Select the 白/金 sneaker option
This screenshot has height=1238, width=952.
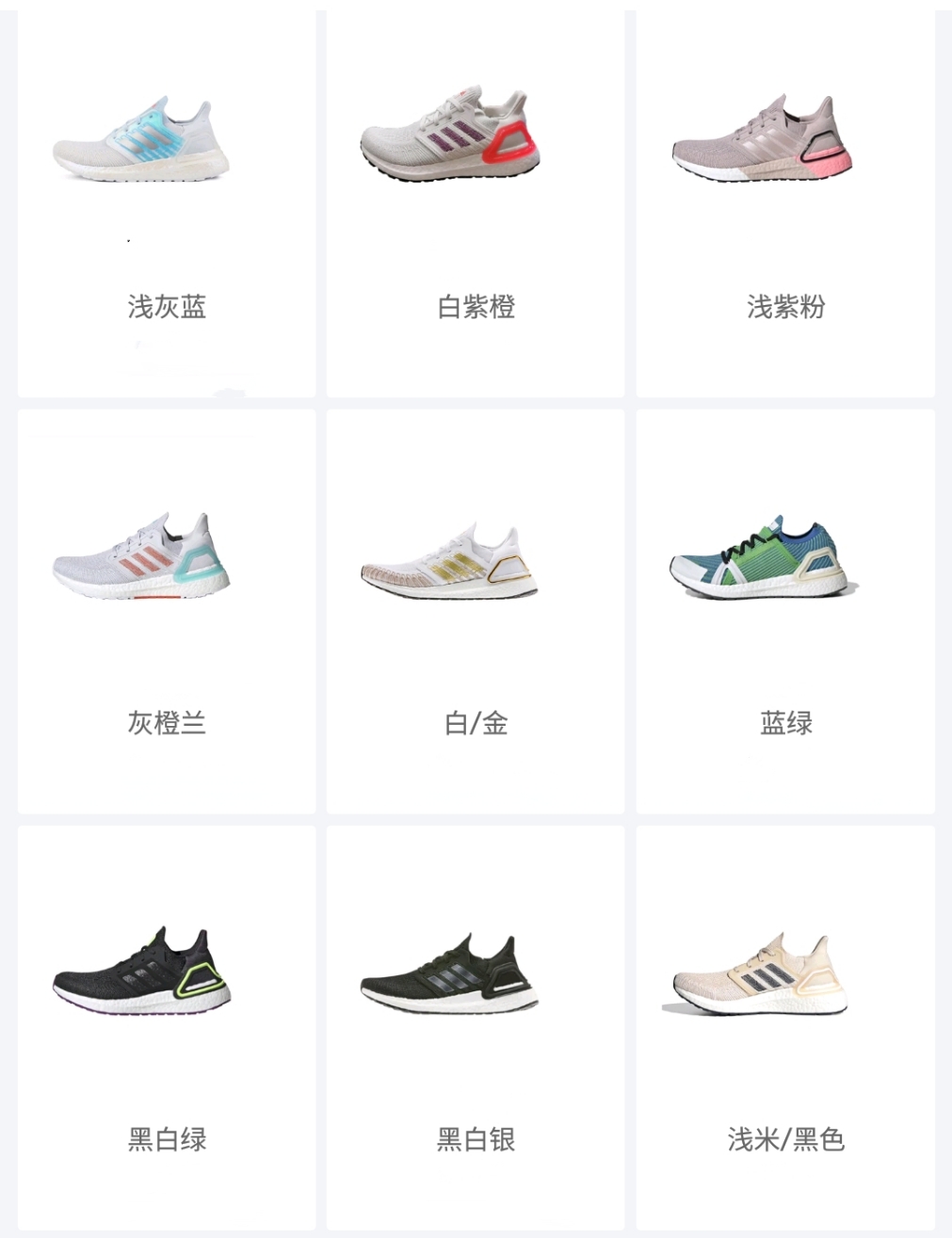[476, 612]
